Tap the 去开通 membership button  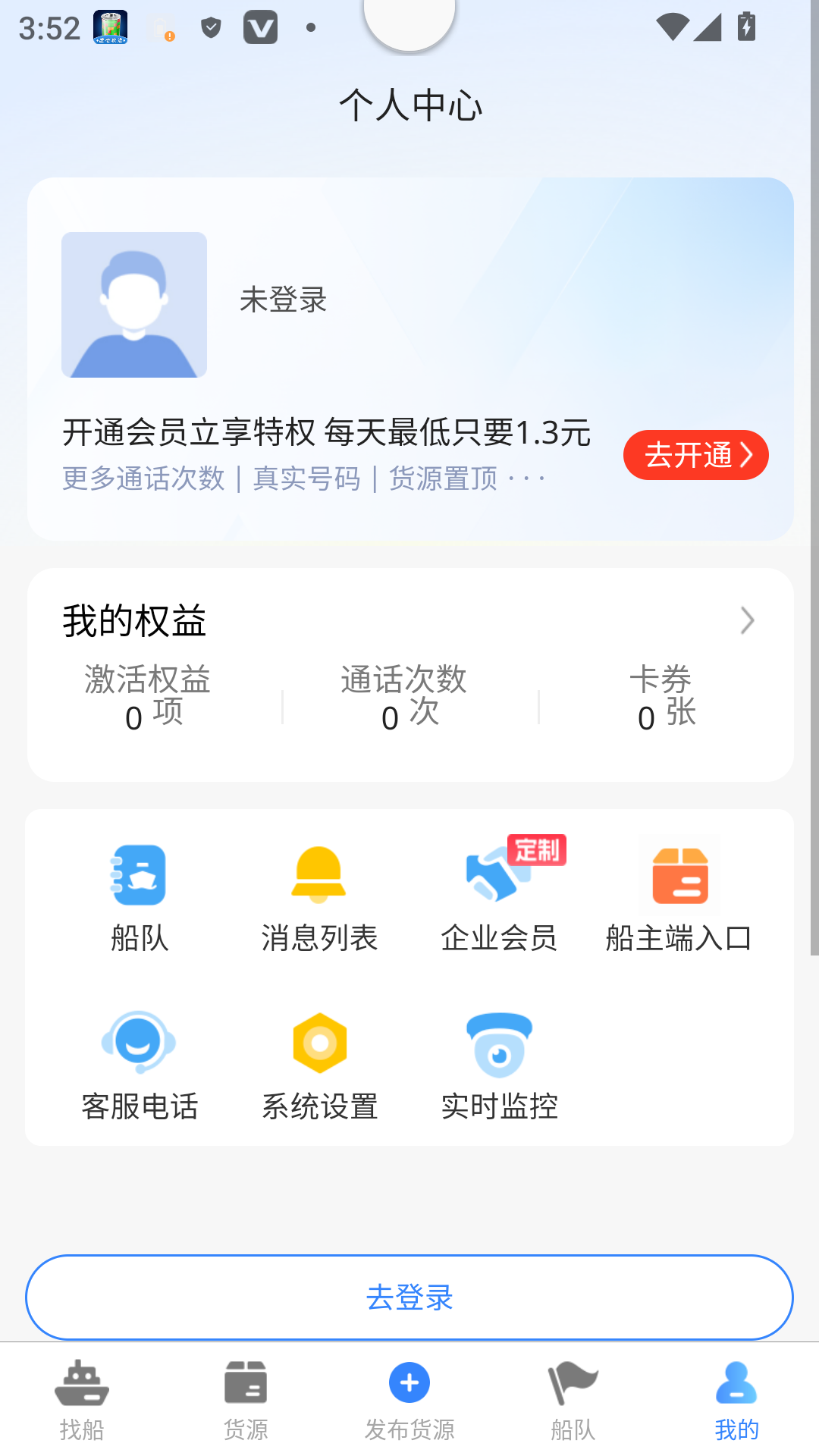pos(695,454)
